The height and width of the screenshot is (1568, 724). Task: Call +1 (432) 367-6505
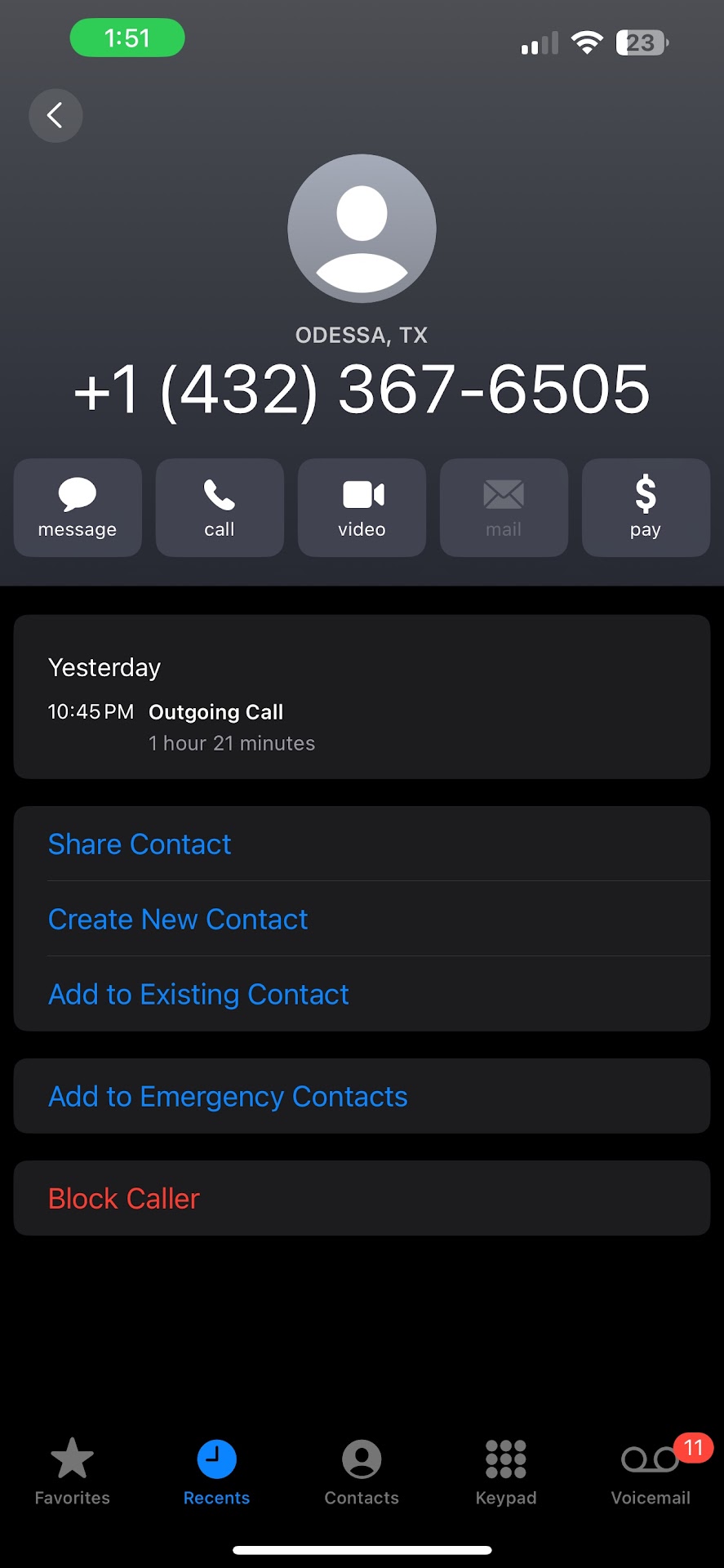(220, 507)
